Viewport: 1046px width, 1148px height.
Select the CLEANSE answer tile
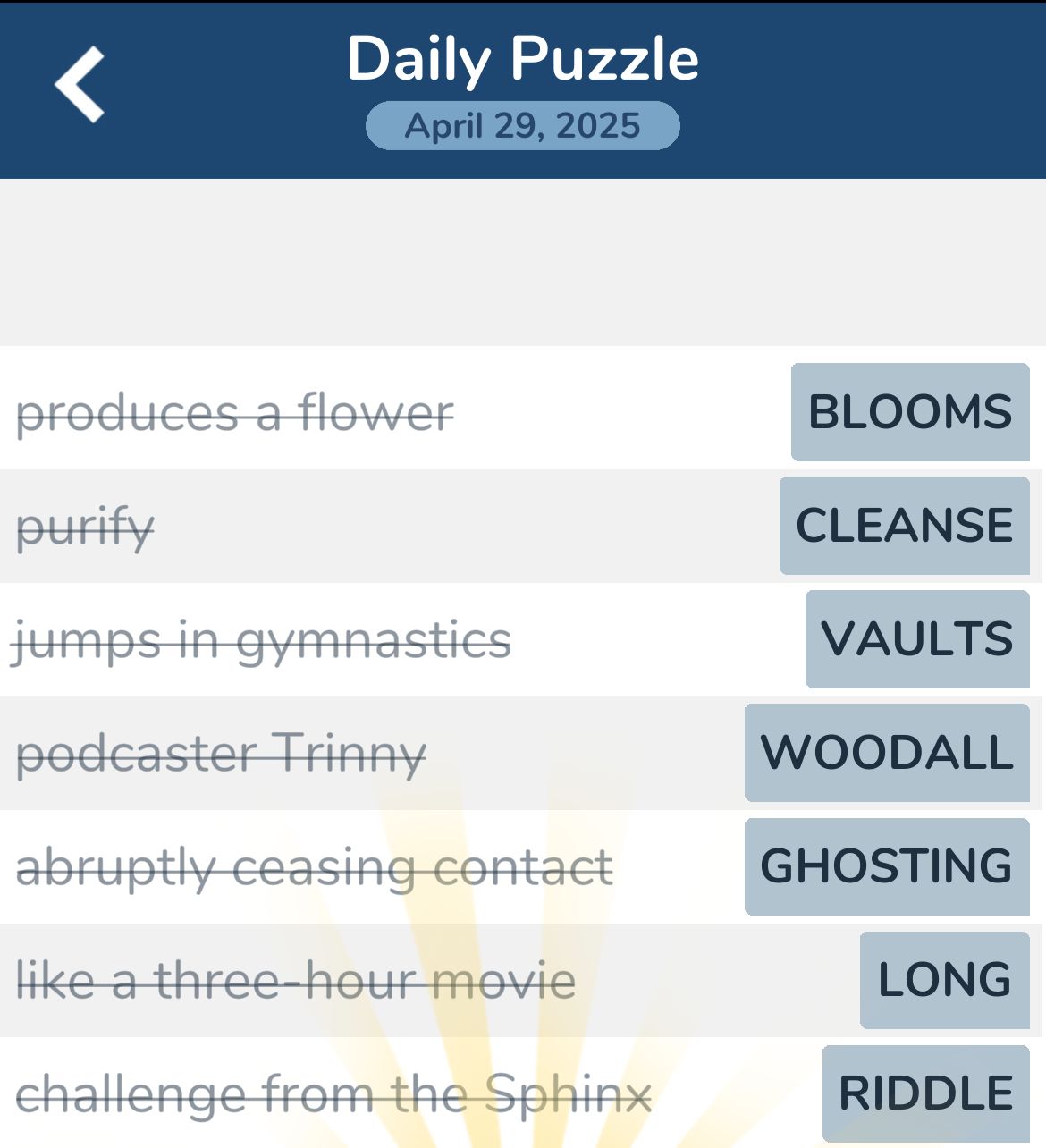coord(904,525)
